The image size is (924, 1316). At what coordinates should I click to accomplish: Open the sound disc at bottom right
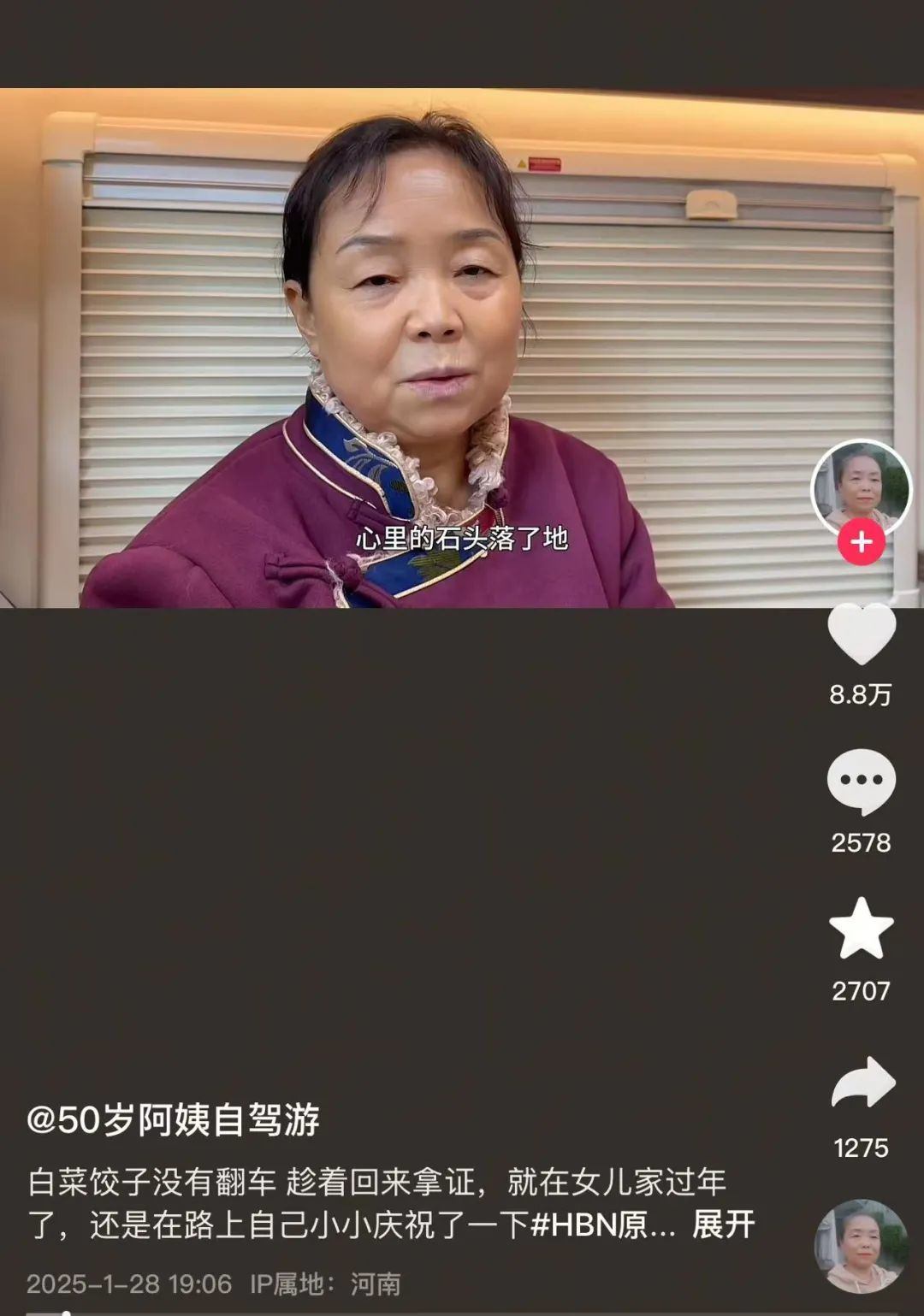[861, 1245]
